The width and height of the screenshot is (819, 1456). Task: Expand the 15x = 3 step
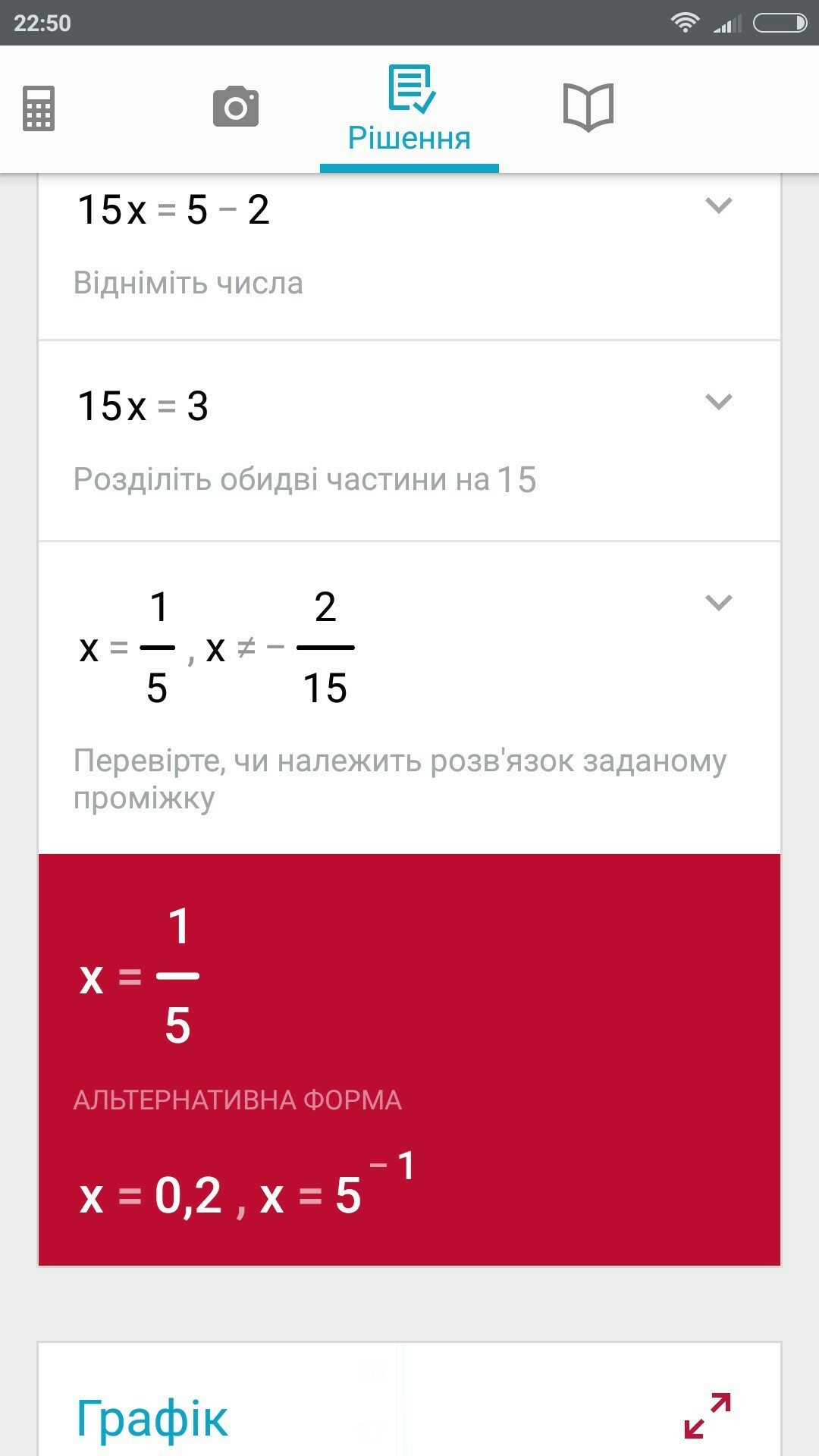click(718, 402)
